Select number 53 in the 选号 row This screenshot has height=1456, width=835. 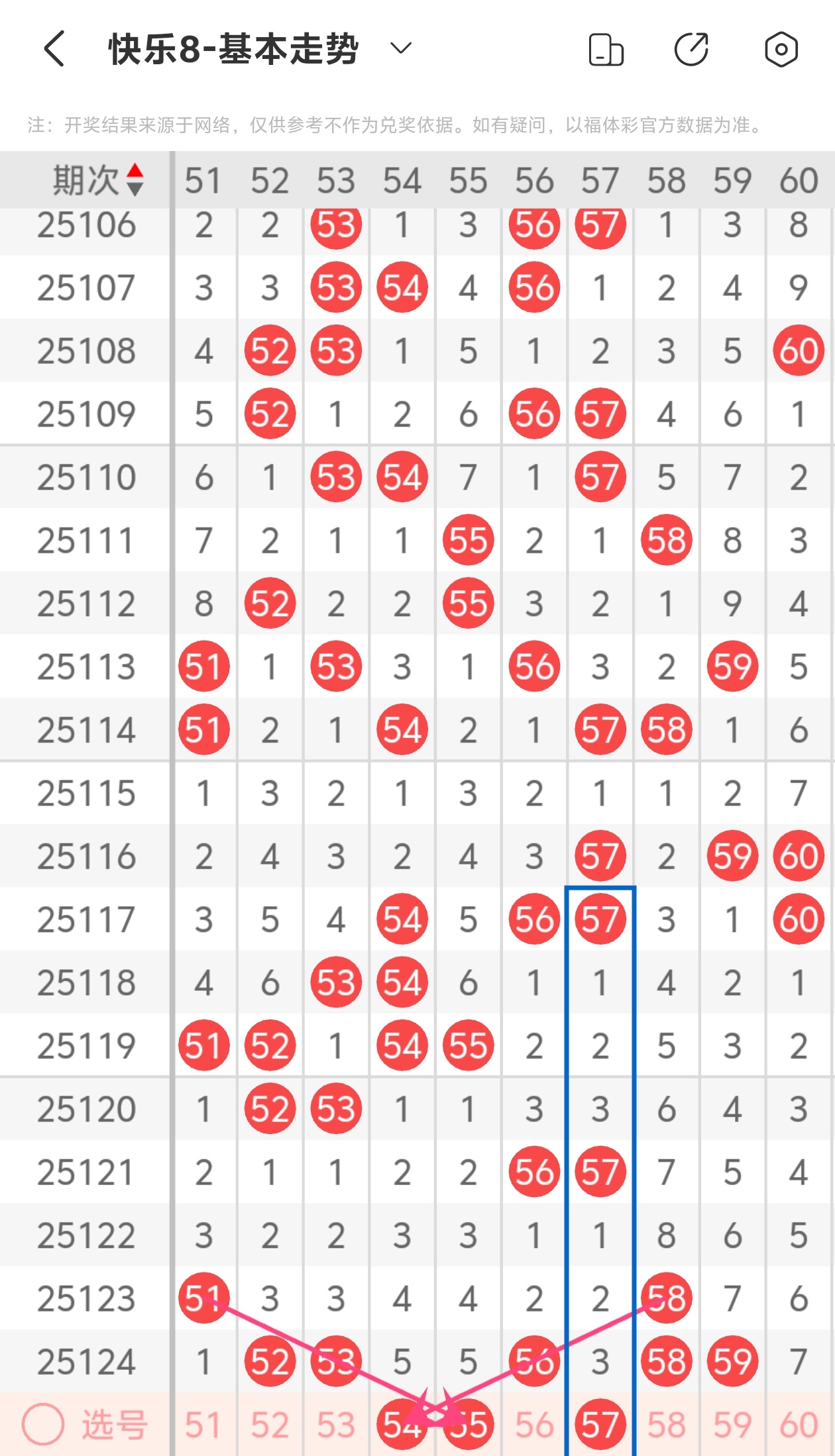pyautogui.click(x=336, y=1424)
